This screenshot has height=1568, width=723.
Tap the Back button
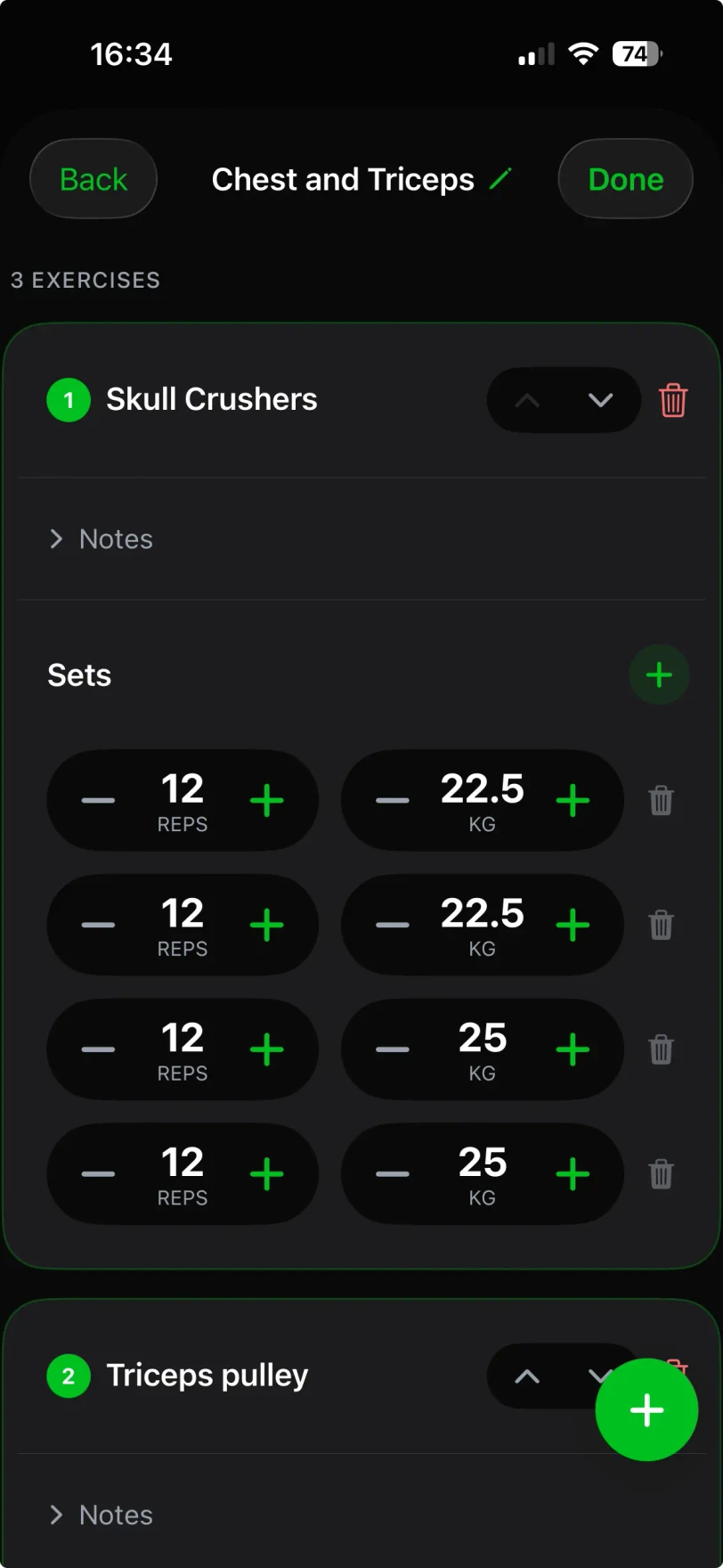(x=93, y=178)
